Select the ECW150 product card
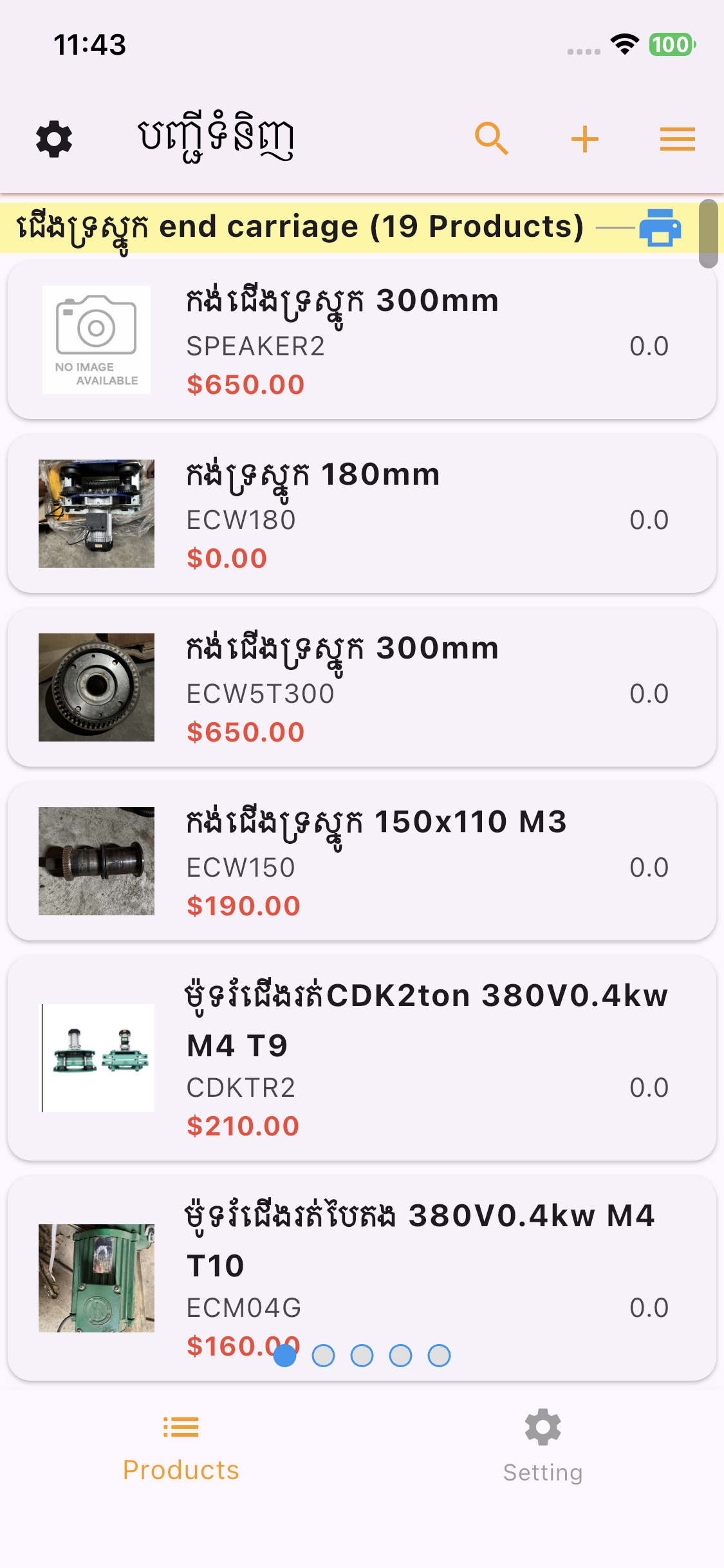724x1568 pixels. click(362, 861)
